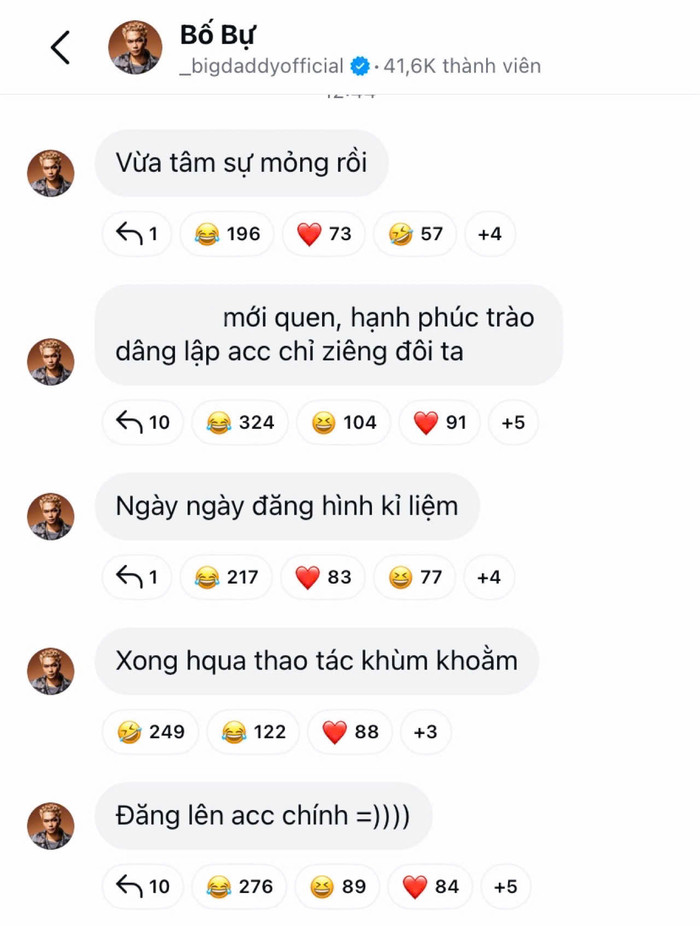The image size is (700, 926).
Task: Add laughing reaction 324 on 'mới quen' message
Action: pyautogui.click(x=239, y=422)
